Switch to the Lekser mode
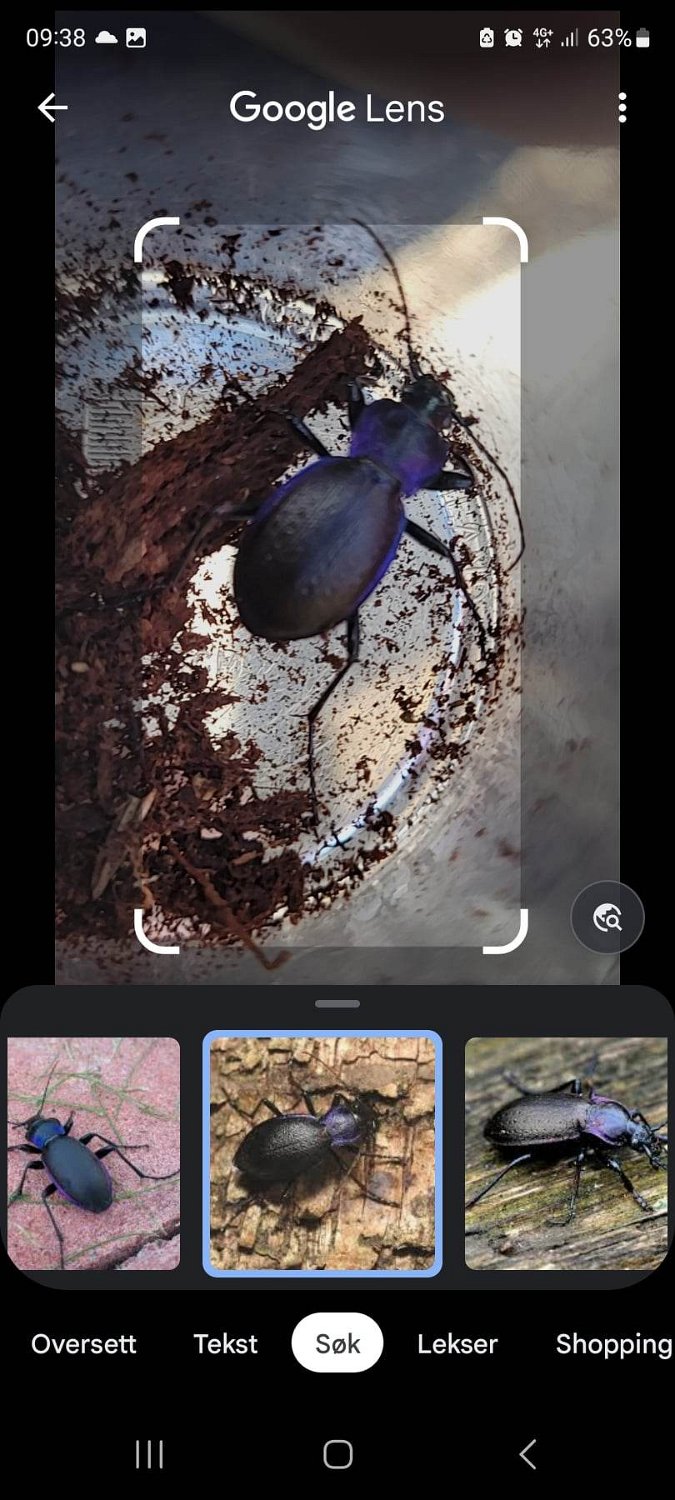675x1500 pixels. [x=457, y=1344]
